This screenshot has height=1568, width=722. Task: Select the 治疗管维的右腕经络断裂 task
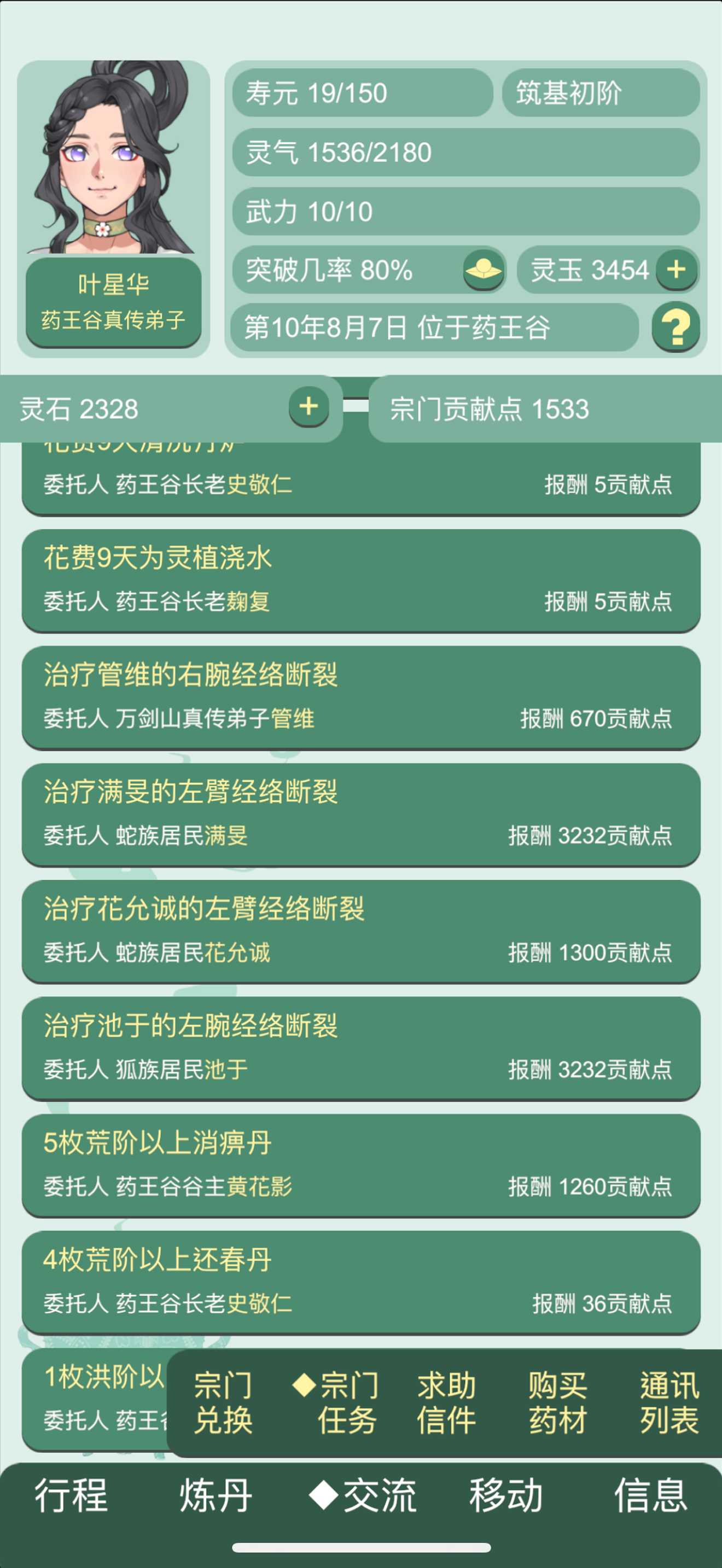[361, 697]
